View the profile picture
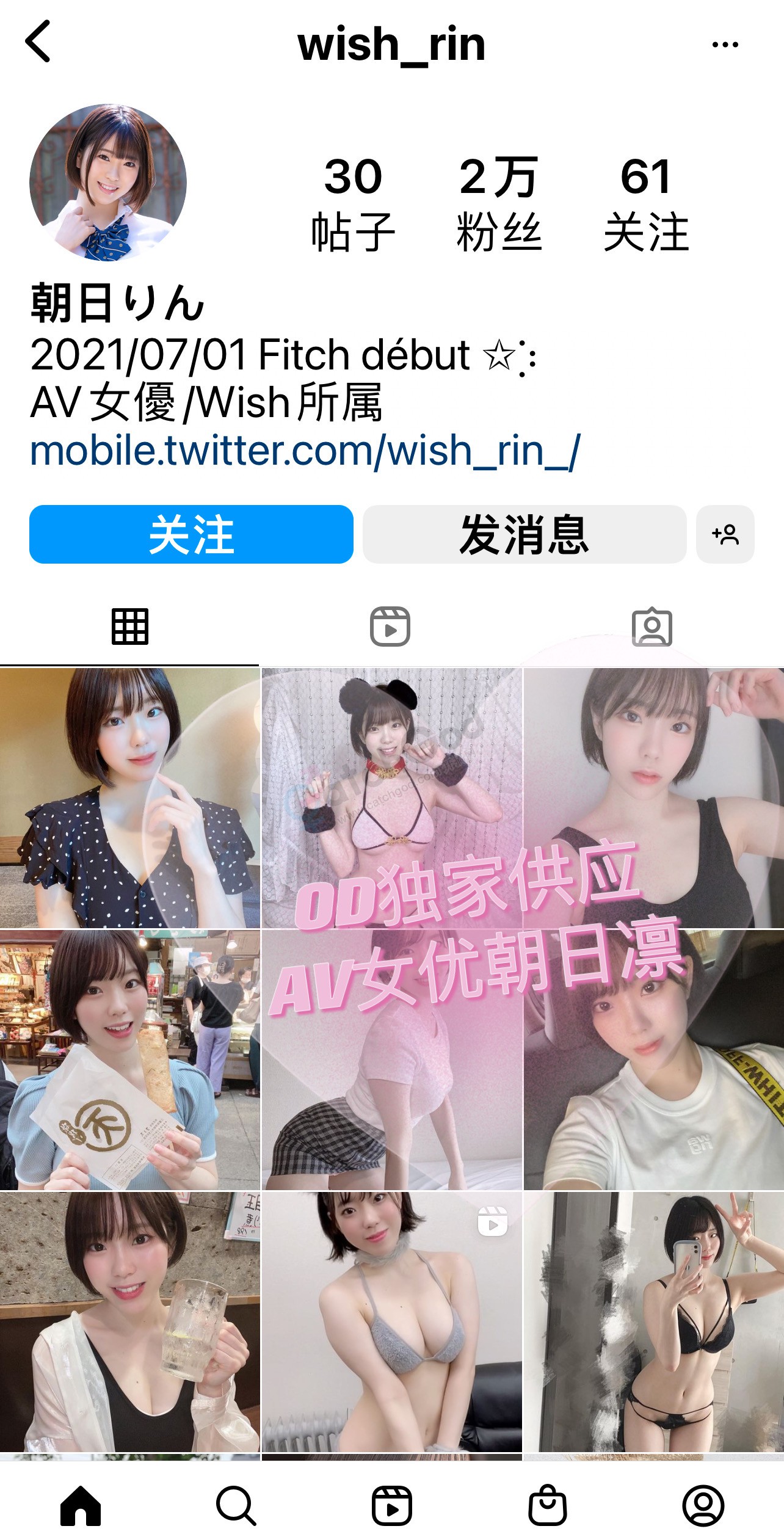The height and width of the screenshot is (1537, 784). (108, 182)
